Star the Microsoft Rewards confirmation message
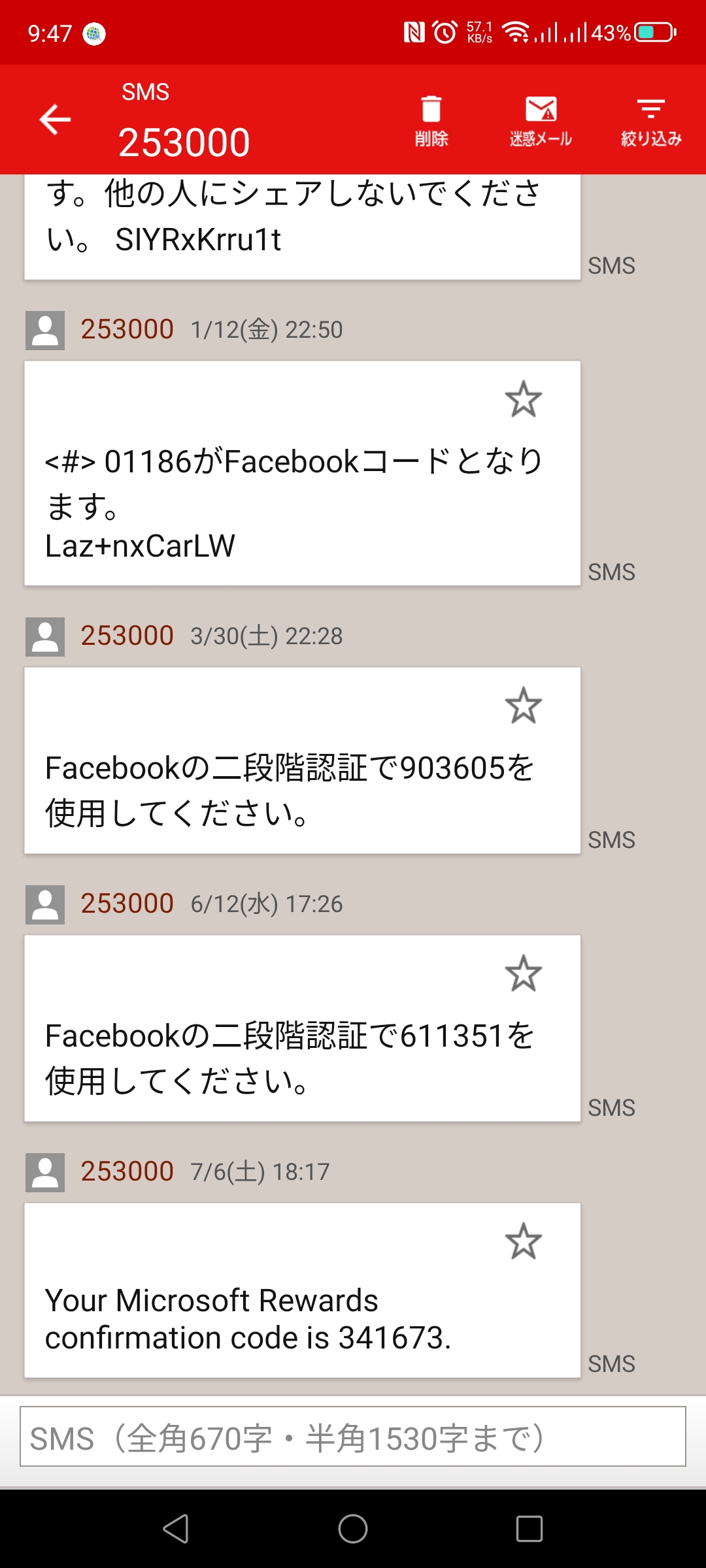 524,1241
